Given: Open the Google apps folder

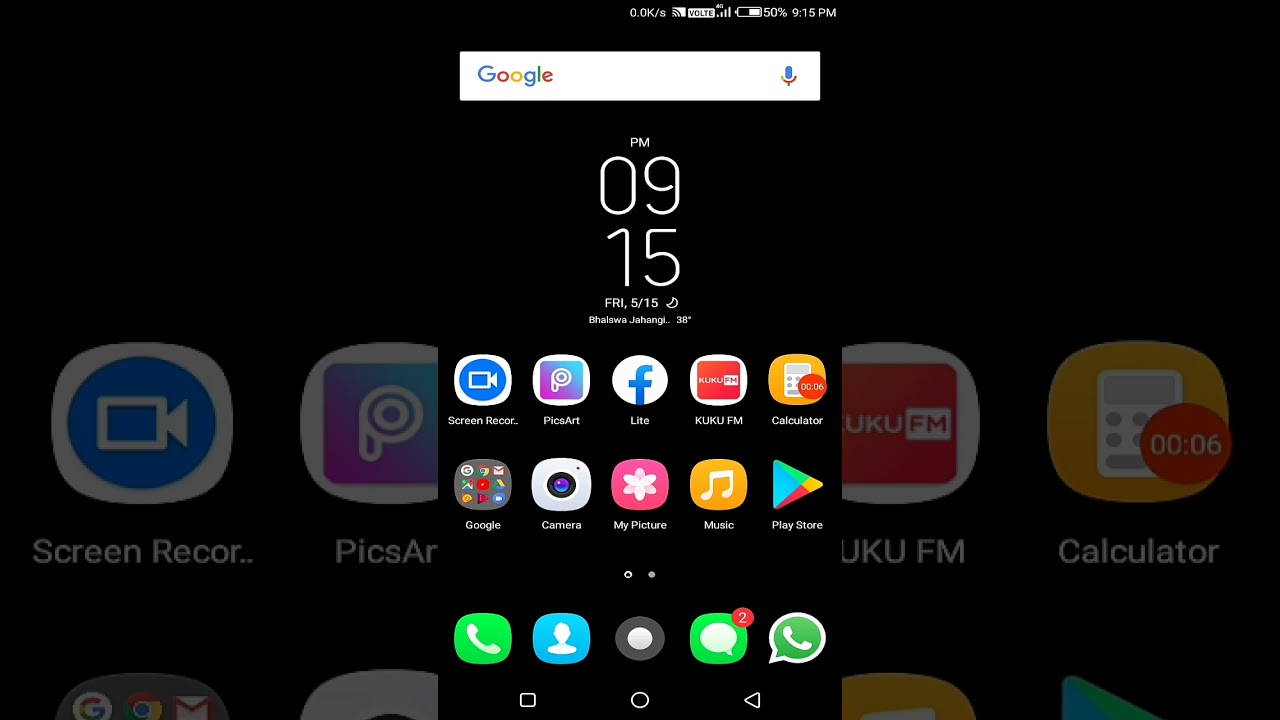Looking at the screenshot, I should coord(483,486).
